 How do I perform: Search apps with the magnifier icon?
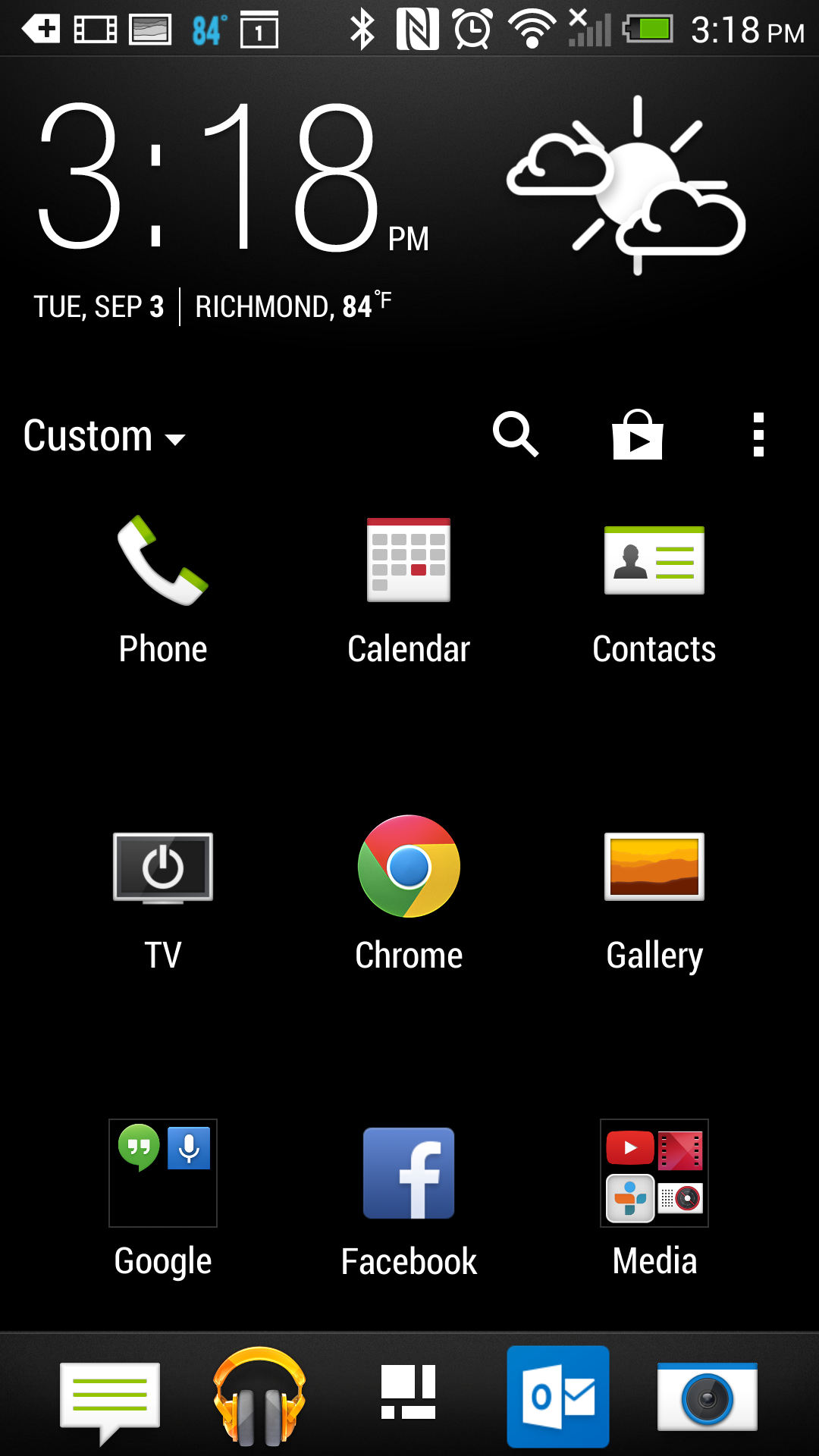[516, 435]
